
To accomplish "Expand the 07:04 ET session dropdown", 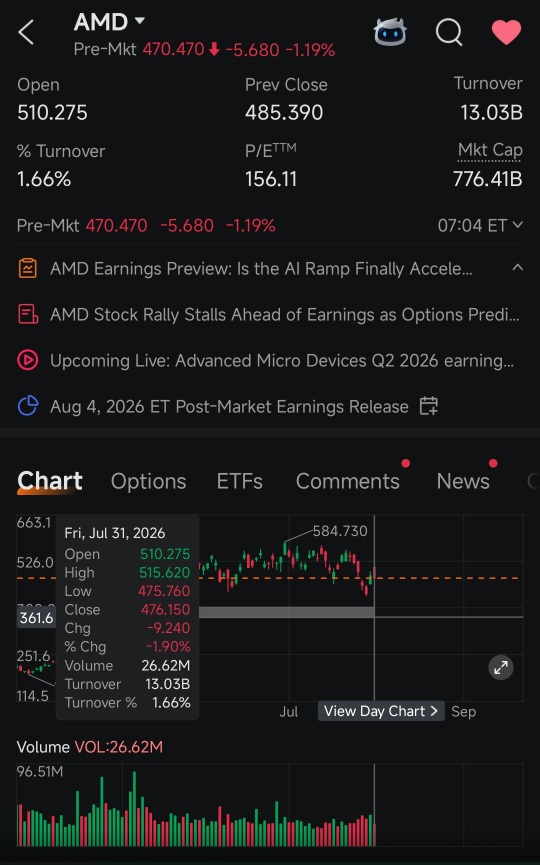I will [480, 225].
